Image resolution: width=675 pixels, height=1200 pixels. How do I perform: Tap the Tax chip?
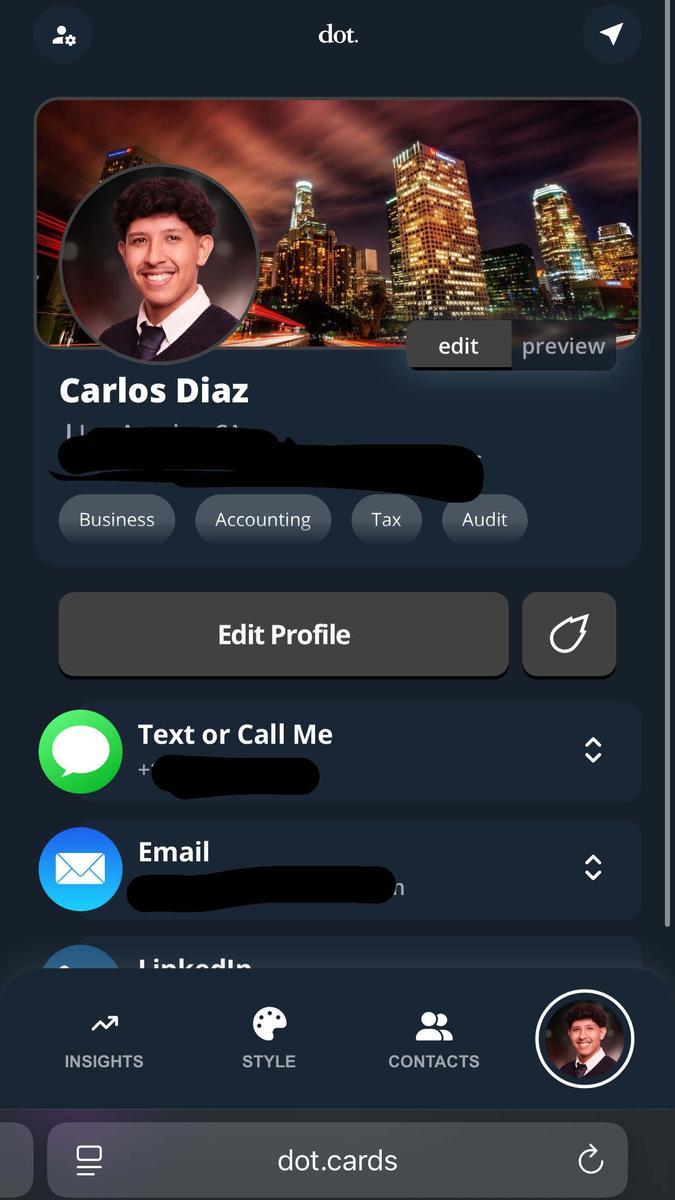click(386, 520)
